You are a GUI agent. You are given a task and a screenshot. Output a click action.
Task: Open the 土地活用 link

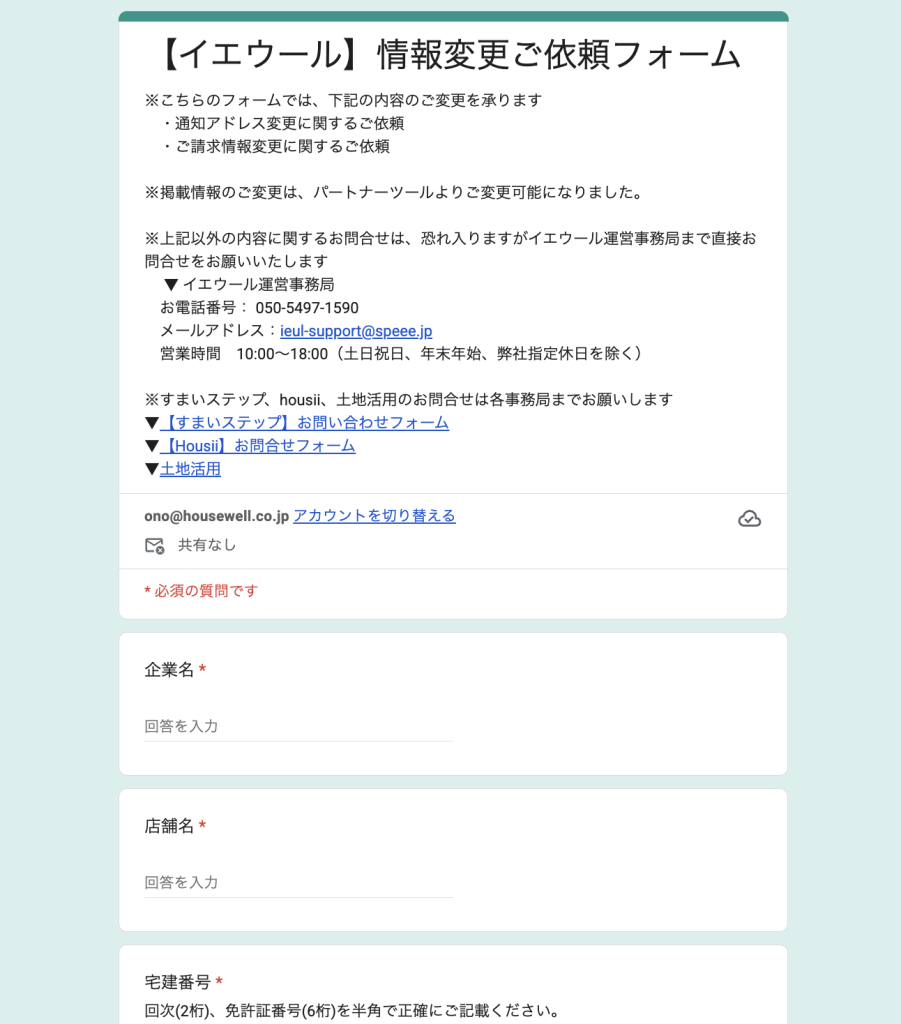click(x=190, y=469)
